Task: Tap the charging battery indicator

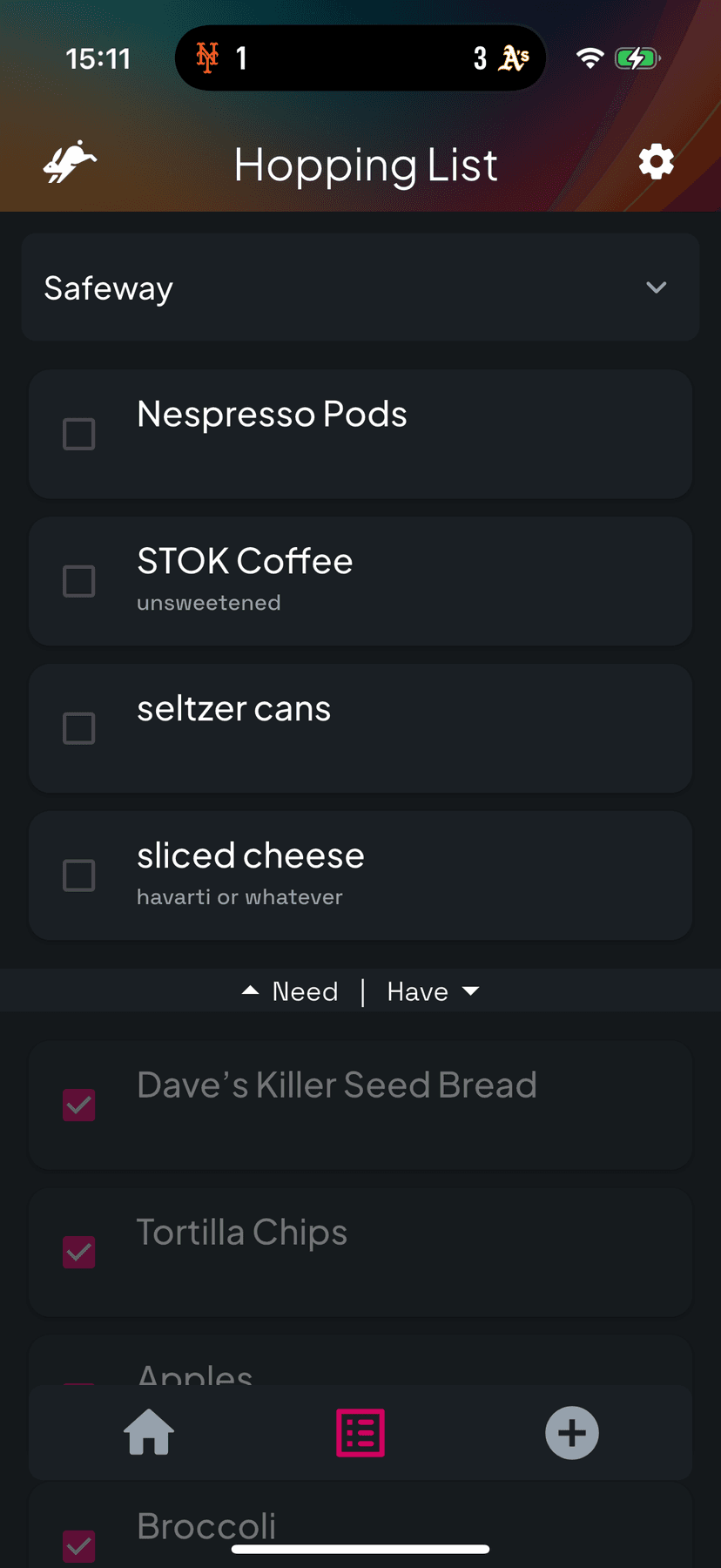Action: pyautogui.click(x=637, y=58)
